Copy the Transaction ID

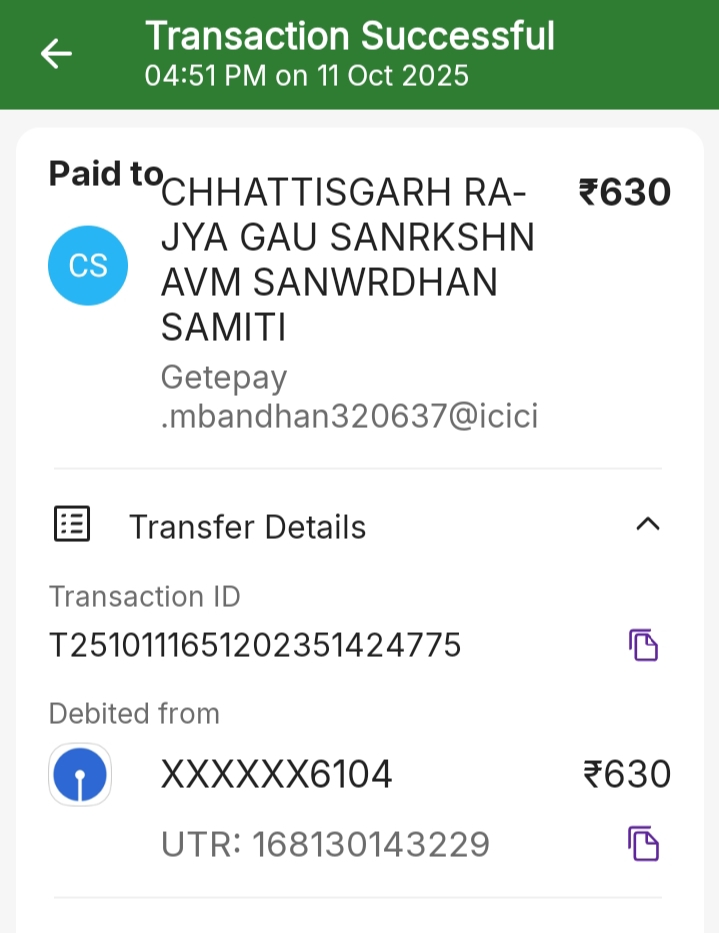click(x=644, y=645)
